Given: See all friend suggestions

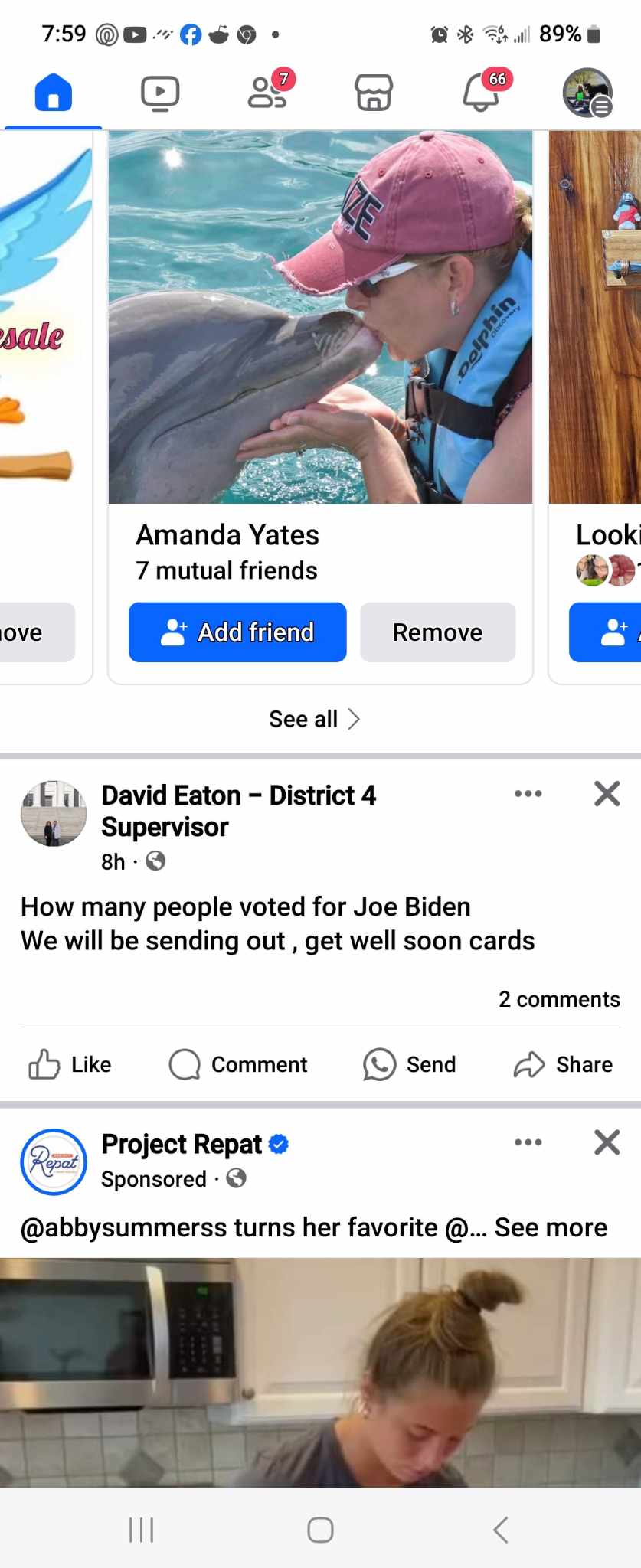Looking at the screenshot, I should 314,719.
